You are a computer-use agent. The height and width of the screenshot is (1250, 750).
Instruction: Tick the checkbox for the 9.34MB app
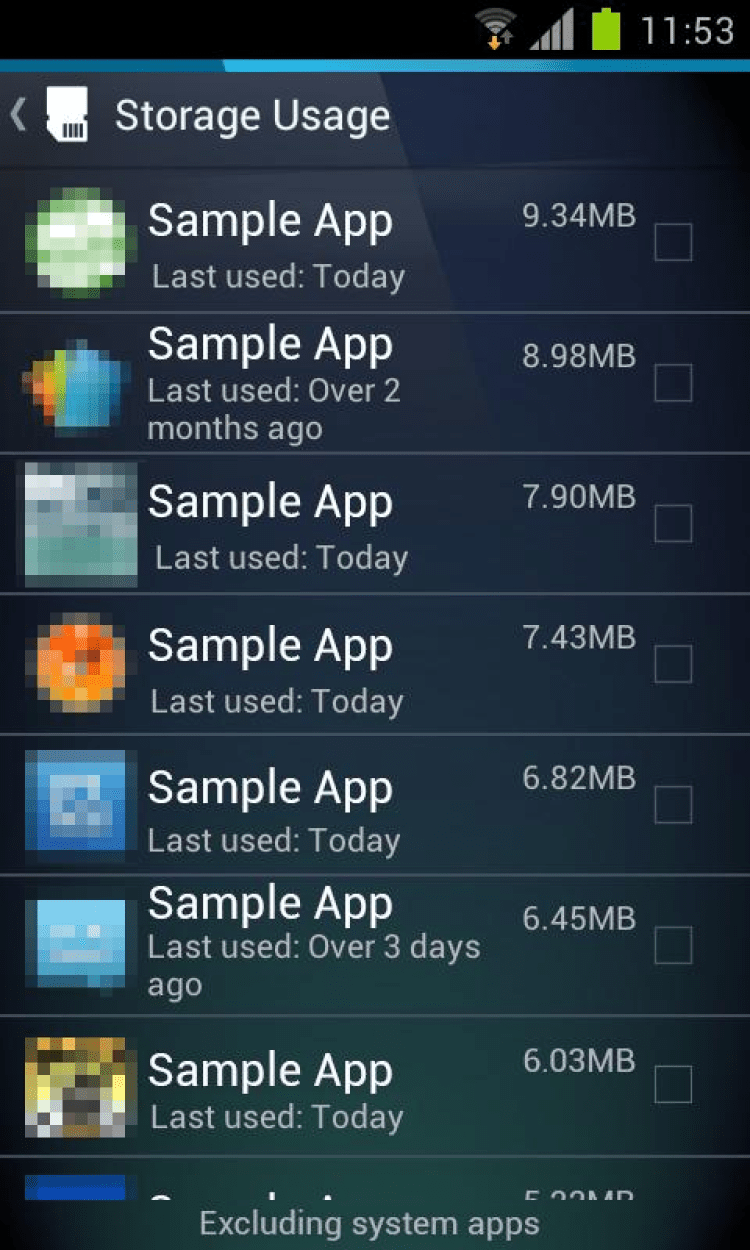coord(673,242)
